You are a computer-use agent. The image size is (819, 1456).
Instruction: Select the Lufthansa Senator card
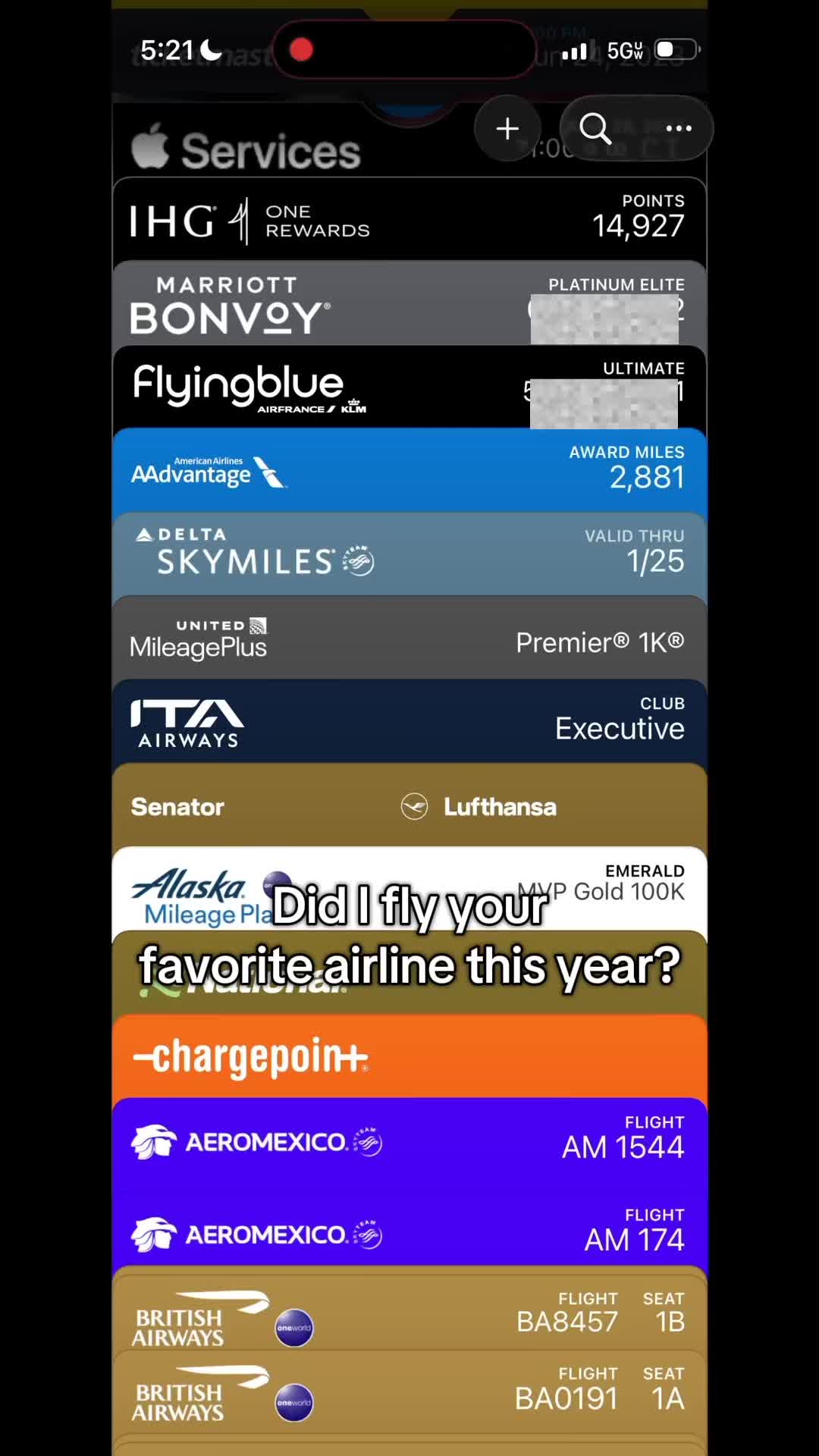coord(409,806)
